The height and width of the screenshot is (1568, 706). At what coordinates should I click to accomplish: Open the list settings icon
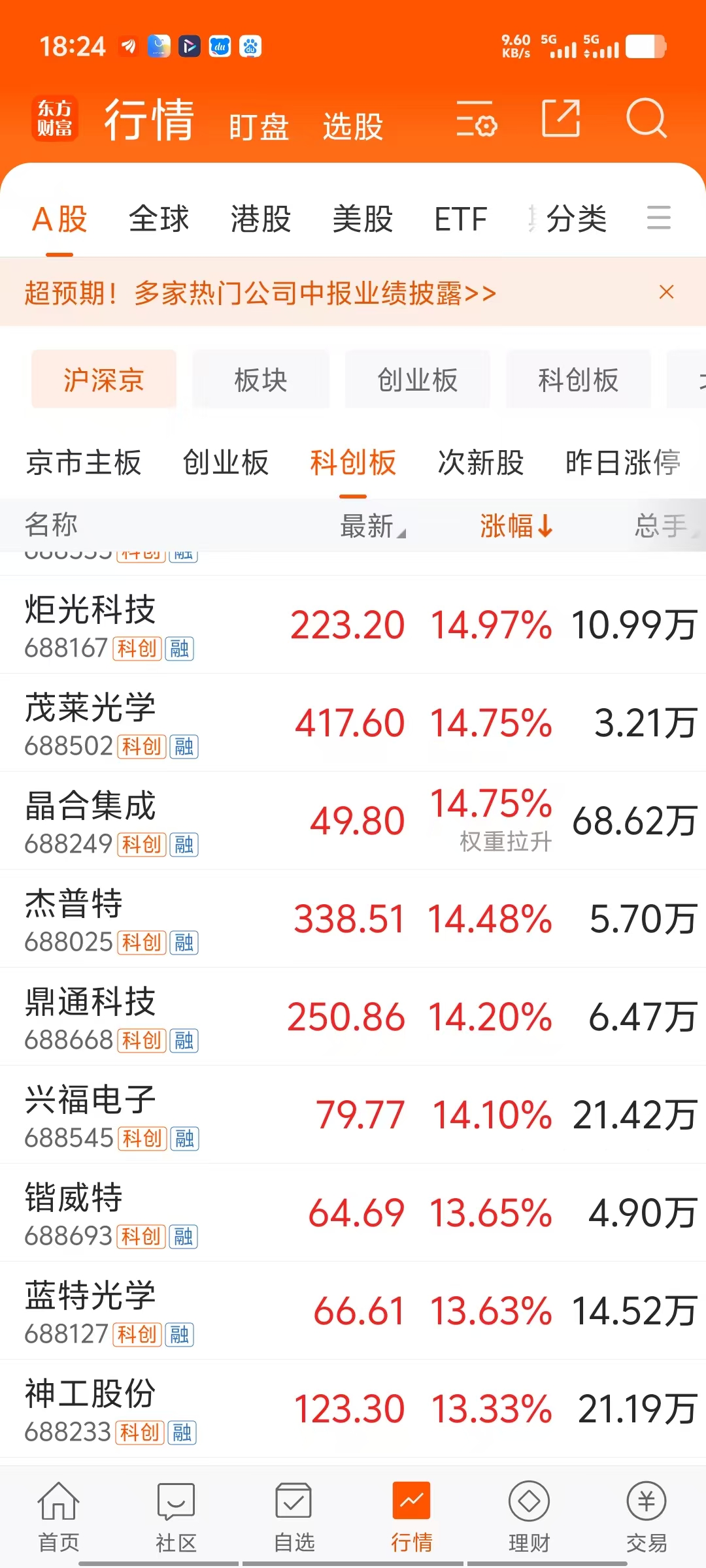tap(477, 118)
